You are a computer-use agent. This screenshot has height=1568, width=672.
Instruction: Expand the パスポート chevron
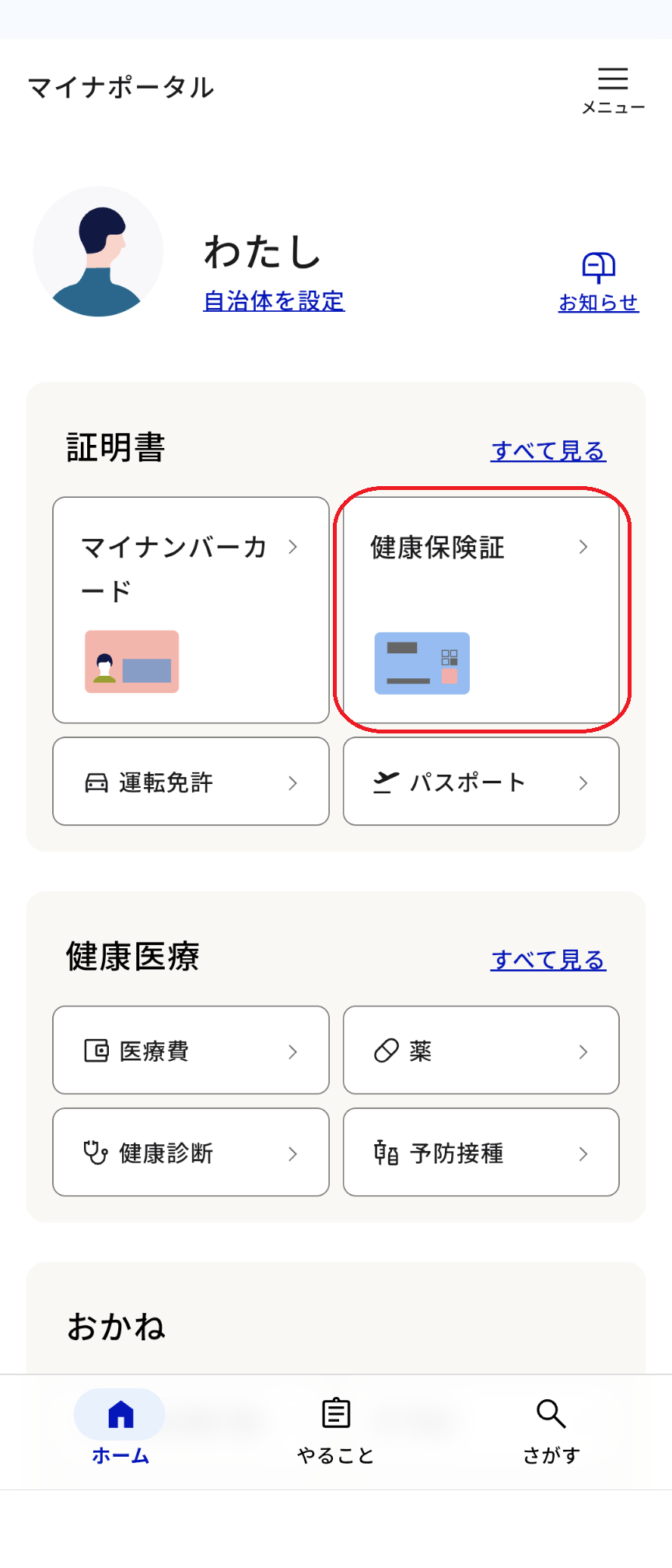coord(584,782)
